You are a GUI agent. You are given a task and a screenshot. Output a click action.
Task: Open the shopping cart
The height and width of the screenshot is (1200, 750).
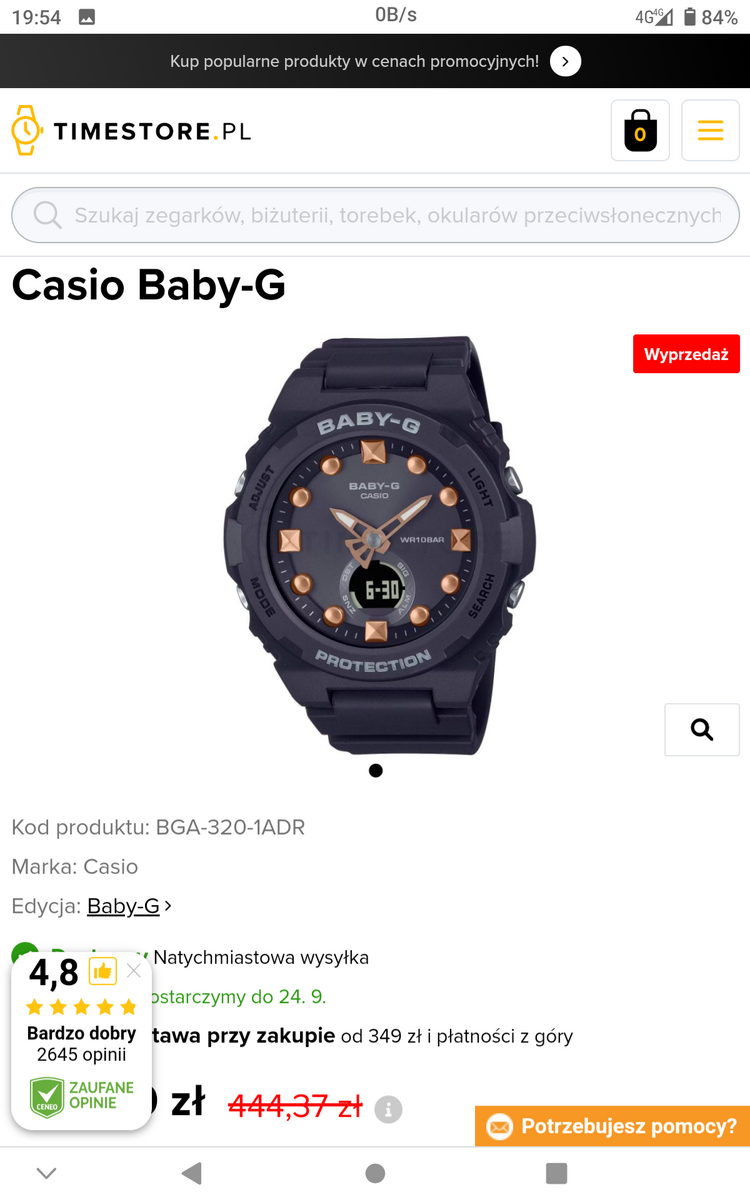tap(640, 131)
